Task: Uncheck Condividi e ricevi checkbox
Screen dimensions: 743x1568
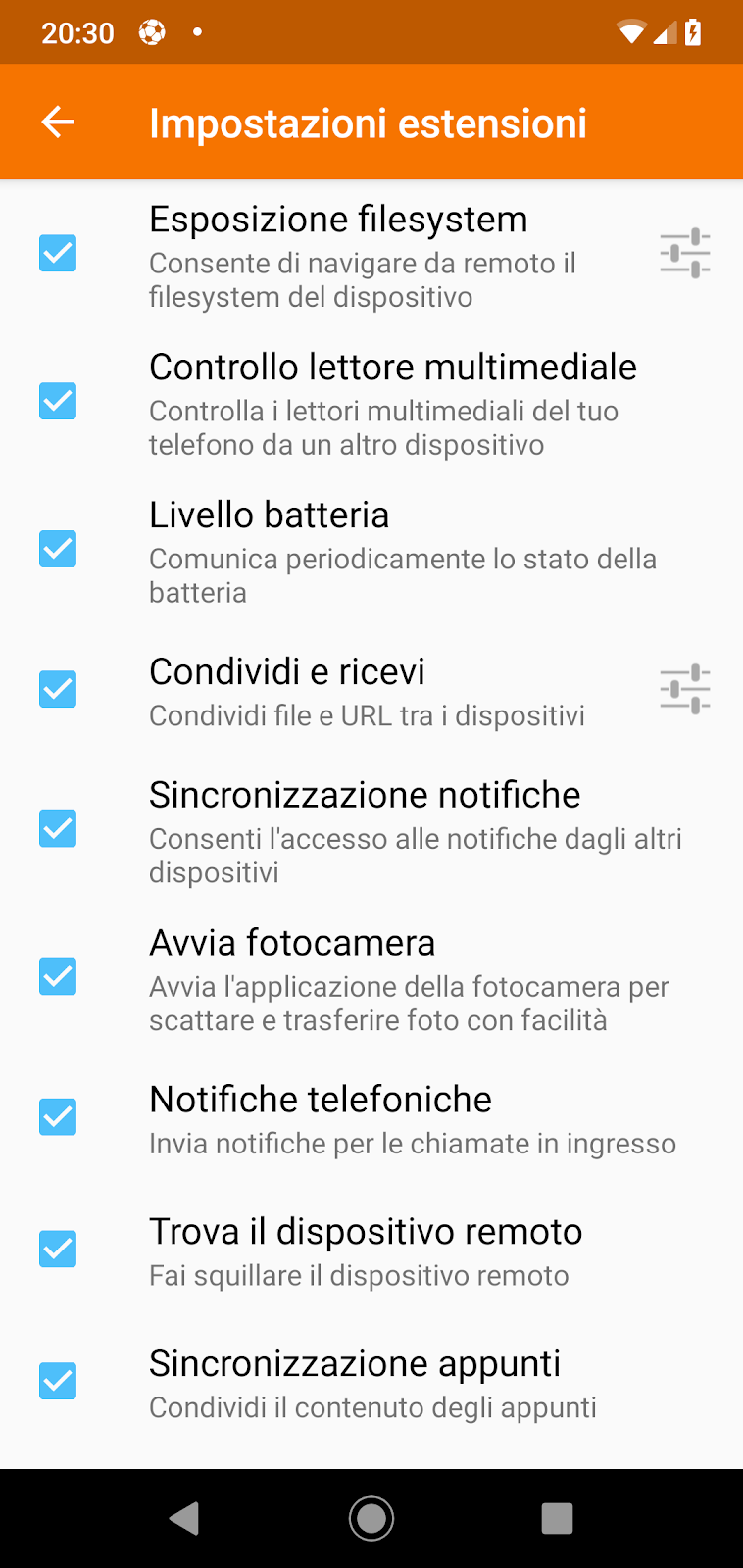Action: [x=58, y=689]
